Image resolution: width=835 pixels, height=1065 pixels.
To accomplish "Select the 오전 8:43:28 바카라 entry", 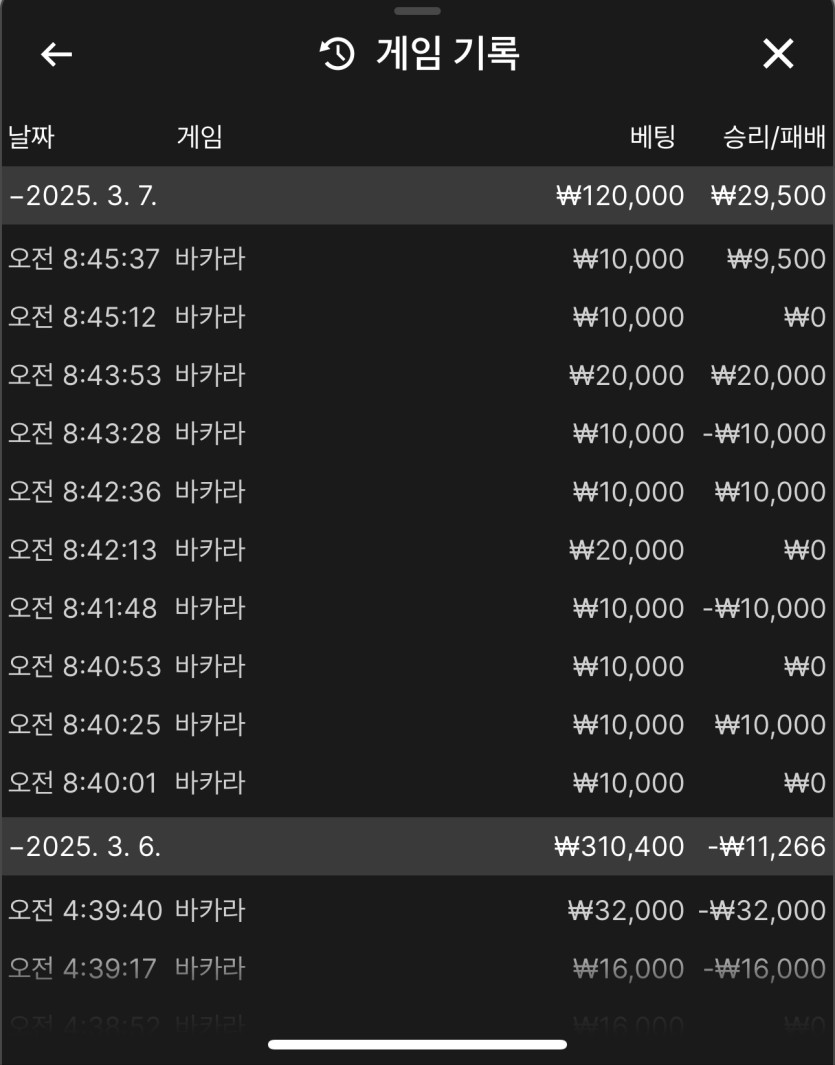I will tap(417, 434).
